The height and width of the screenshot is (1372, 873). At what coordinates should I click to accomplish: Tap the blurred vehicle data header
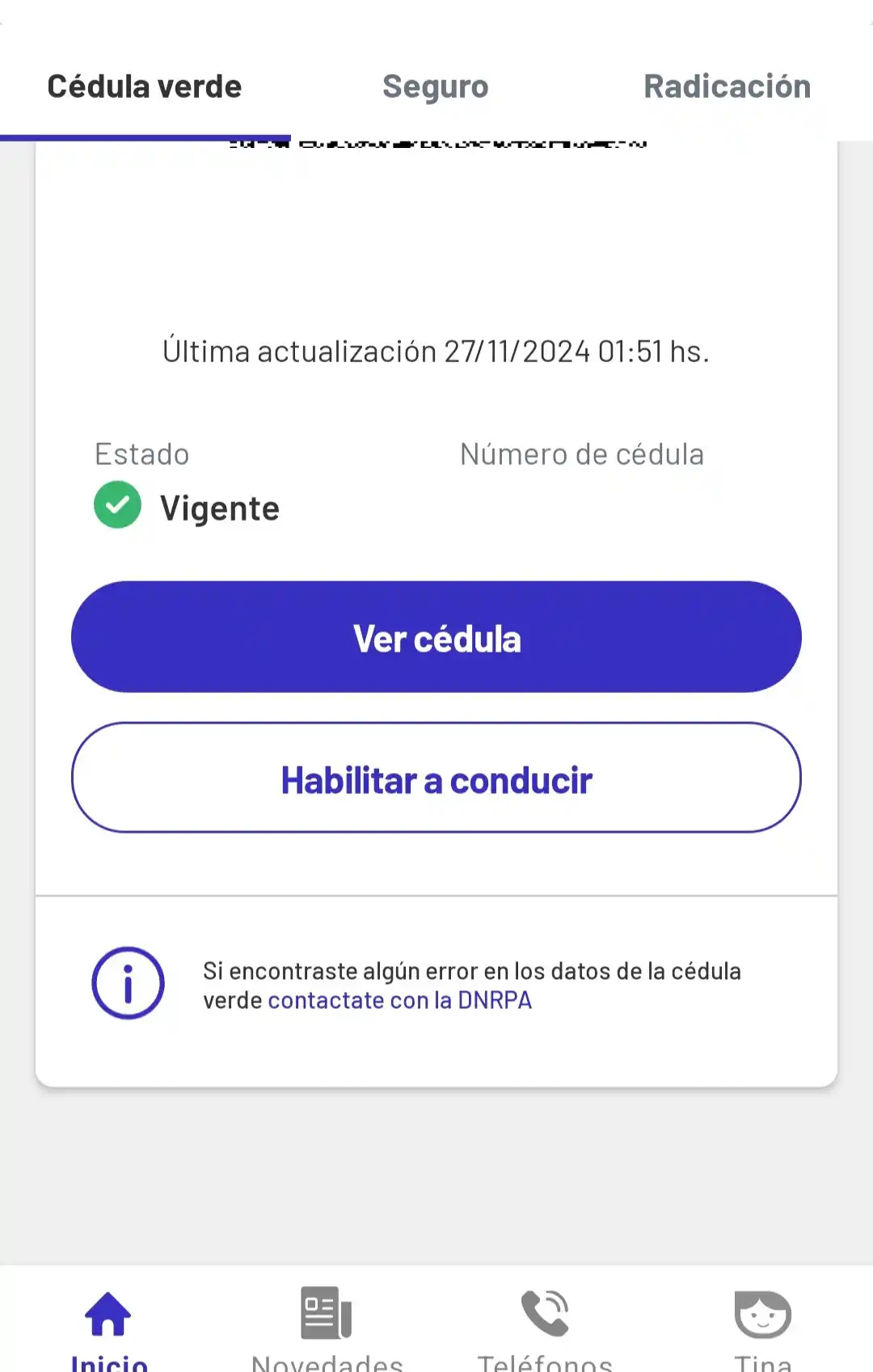click(436, 144)
